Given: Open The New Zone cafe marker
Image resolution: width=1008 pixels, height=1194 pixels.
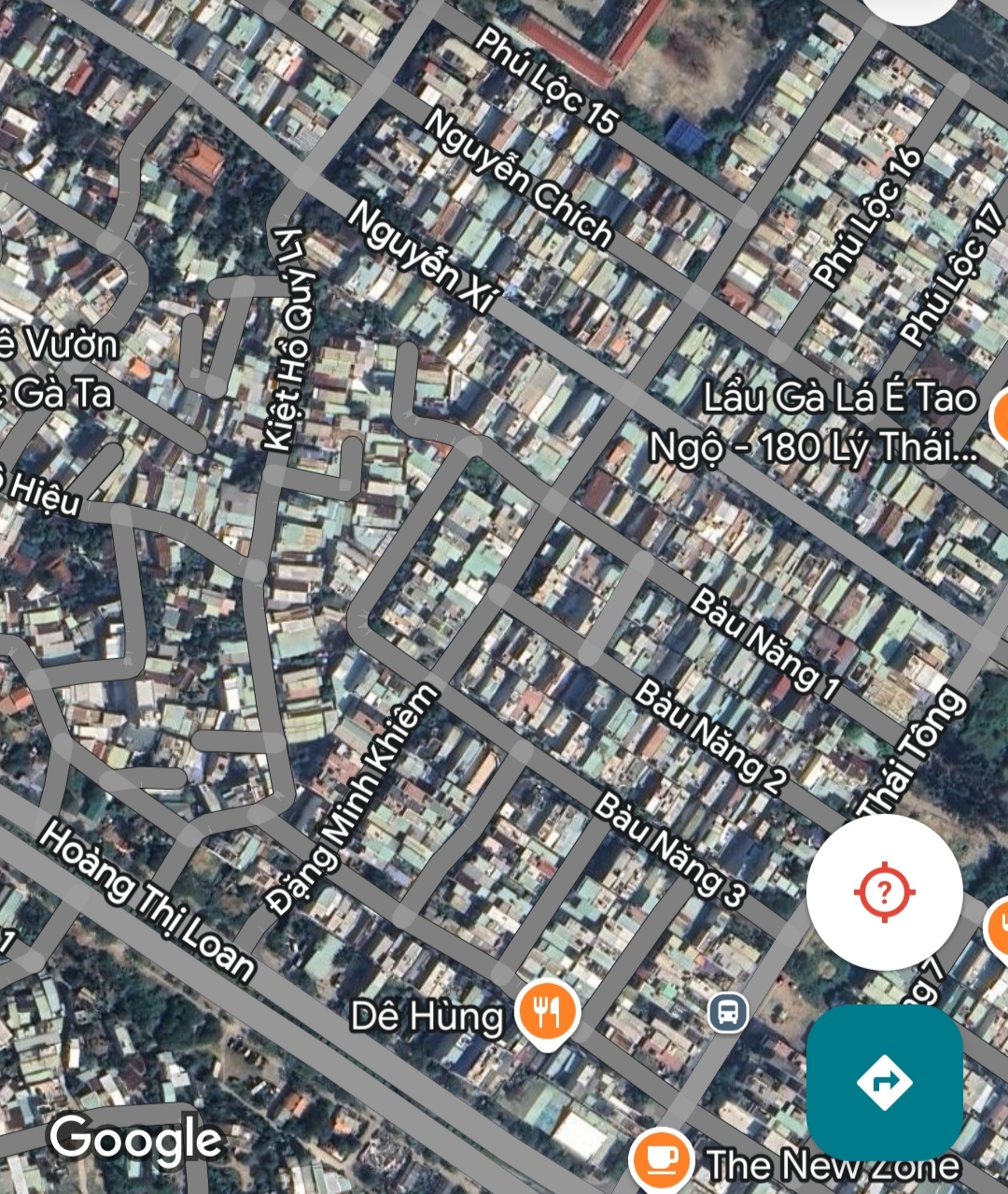Looking at the screenshot, I should (x=662, y=1160).
